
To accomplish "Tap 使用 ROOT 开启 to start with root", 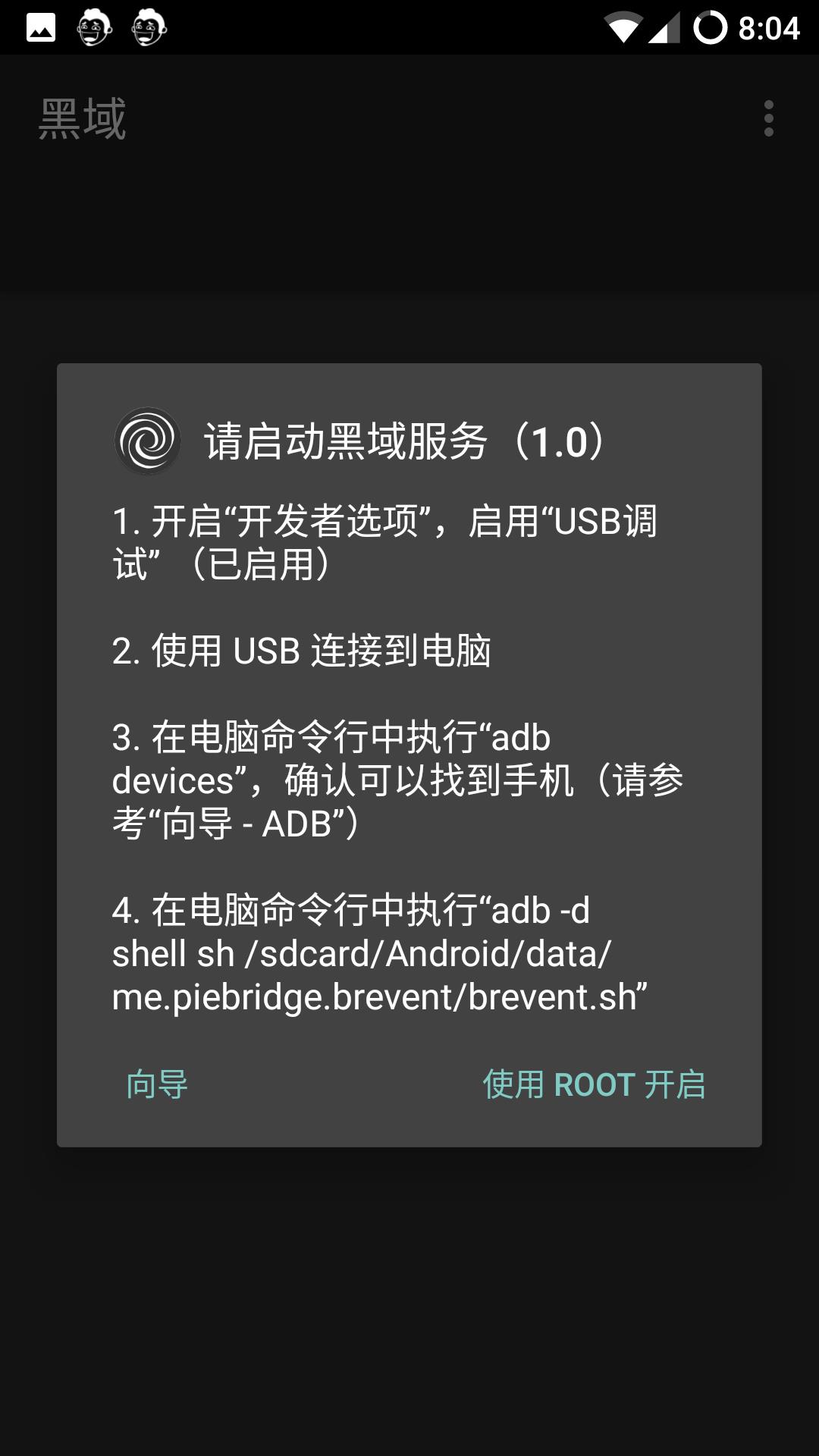I will (x=594, y=1084).
